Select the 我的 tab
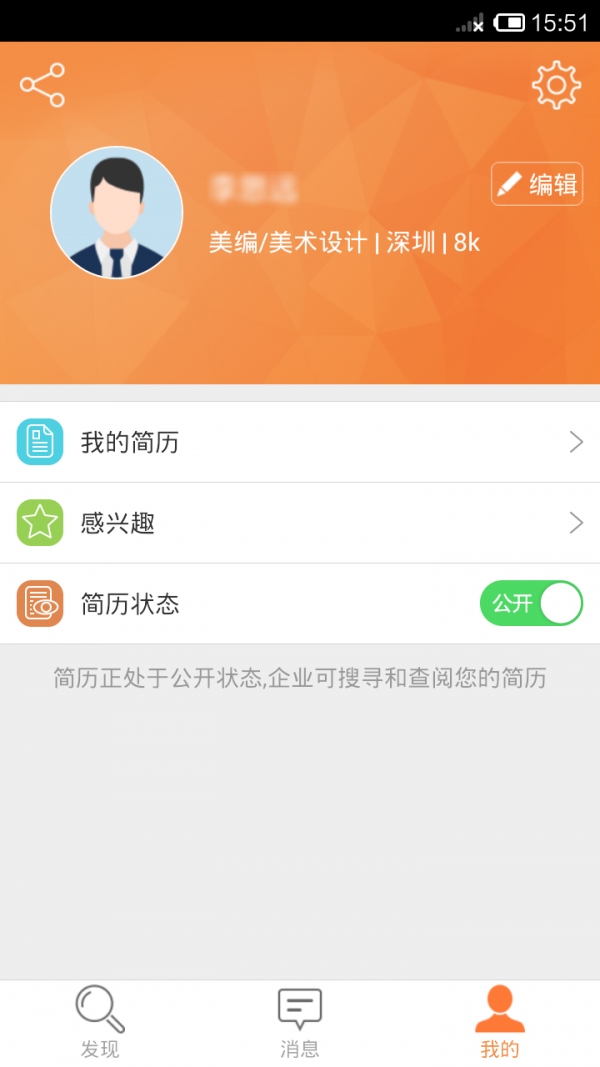Screen dimensions: 600x1067 point(499,1022)
